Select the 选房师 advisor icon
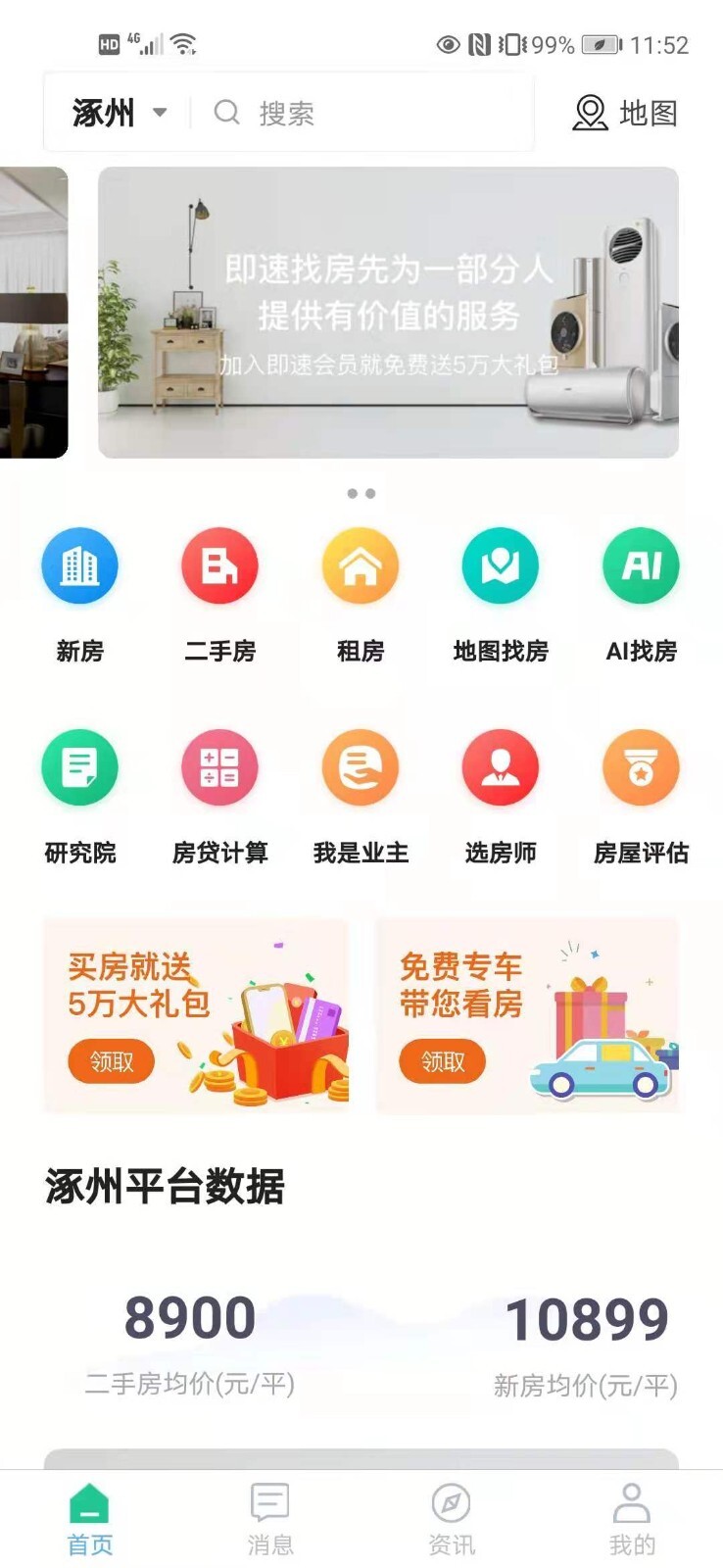 click(x=500, y=767)
